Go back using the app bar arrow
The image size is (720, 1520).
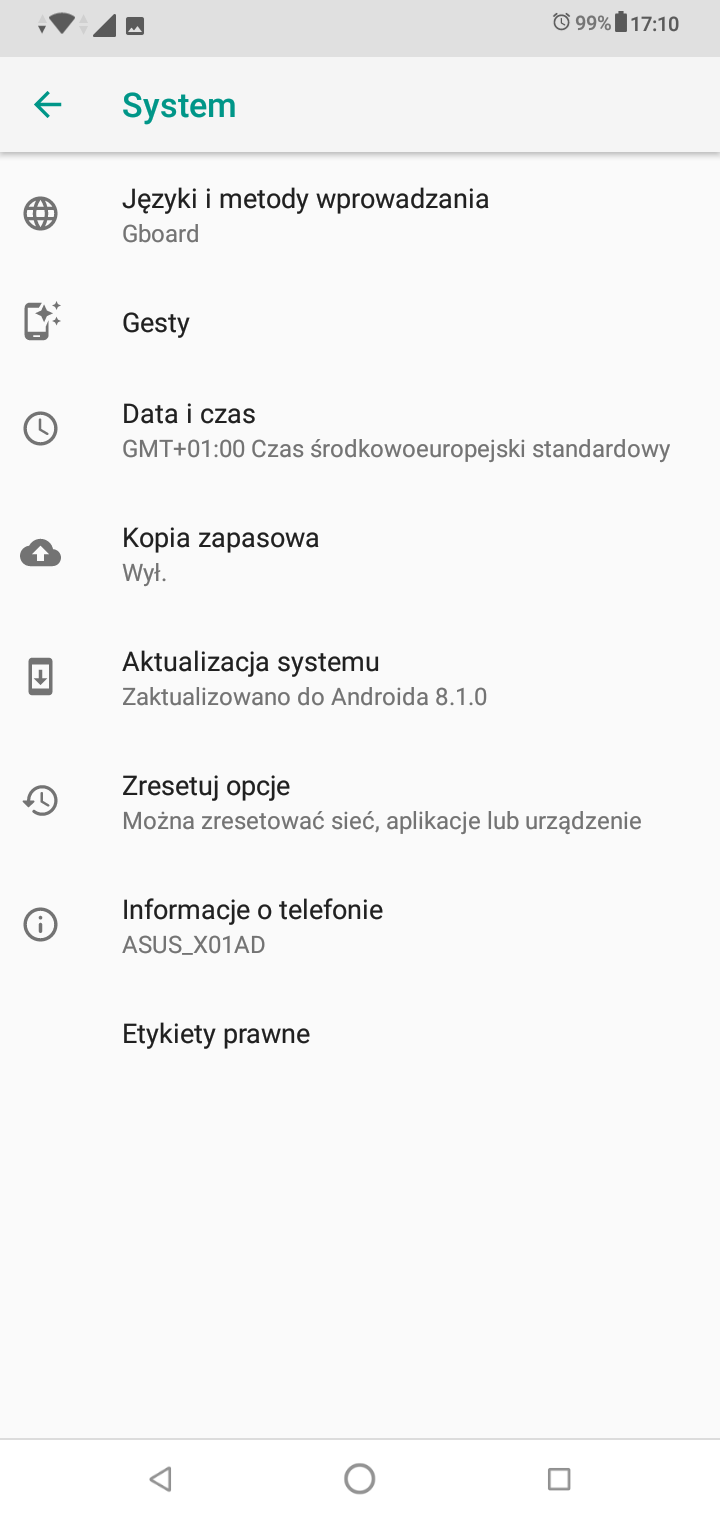point(47,105)
